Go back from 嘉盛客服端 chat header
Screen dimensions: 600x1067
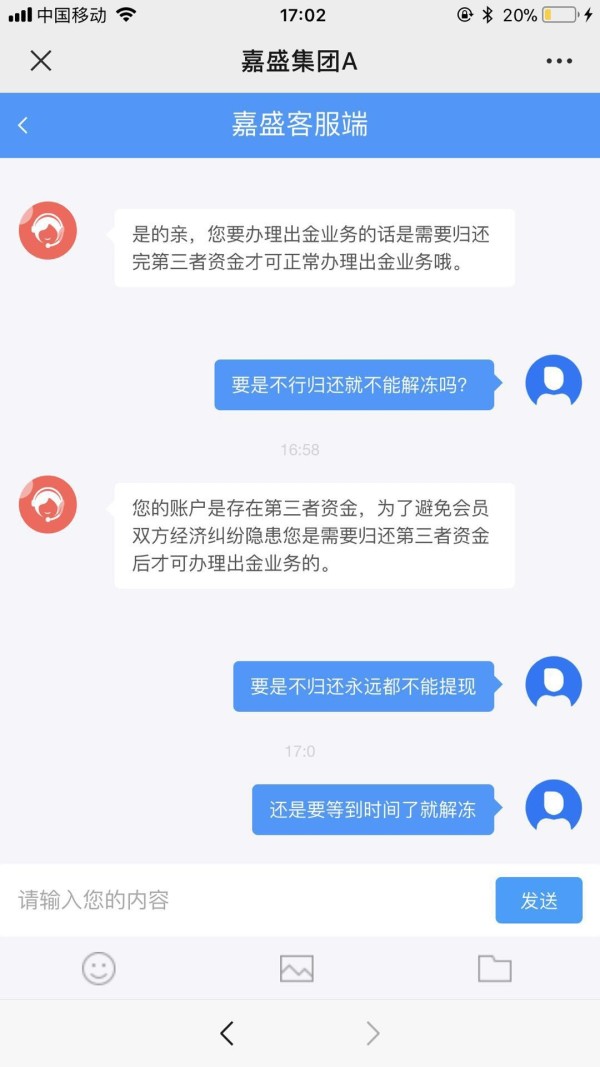click(23, 125)
